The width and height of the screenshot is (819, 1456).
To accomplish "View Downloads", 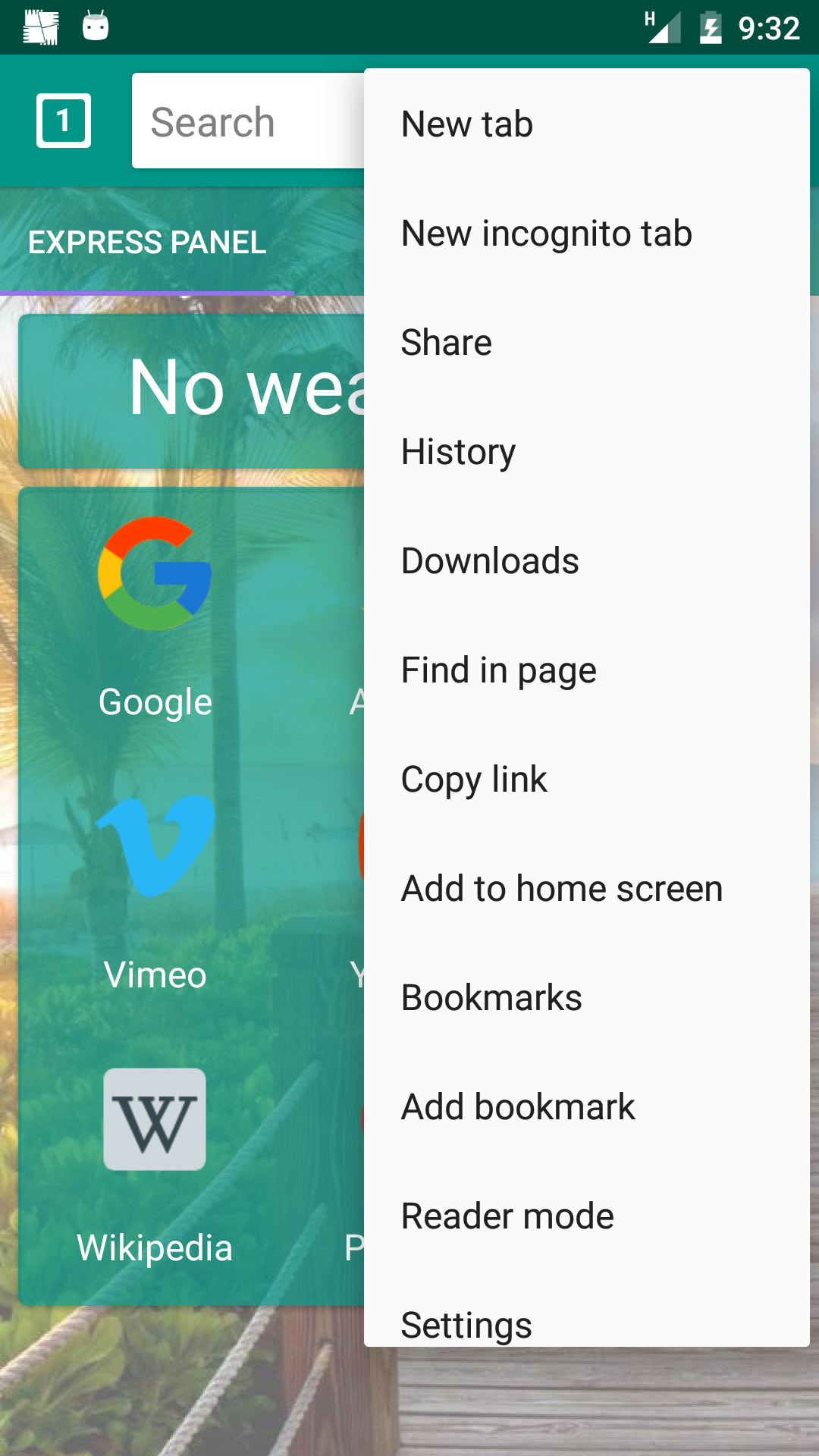I will [x=489, y=560].
